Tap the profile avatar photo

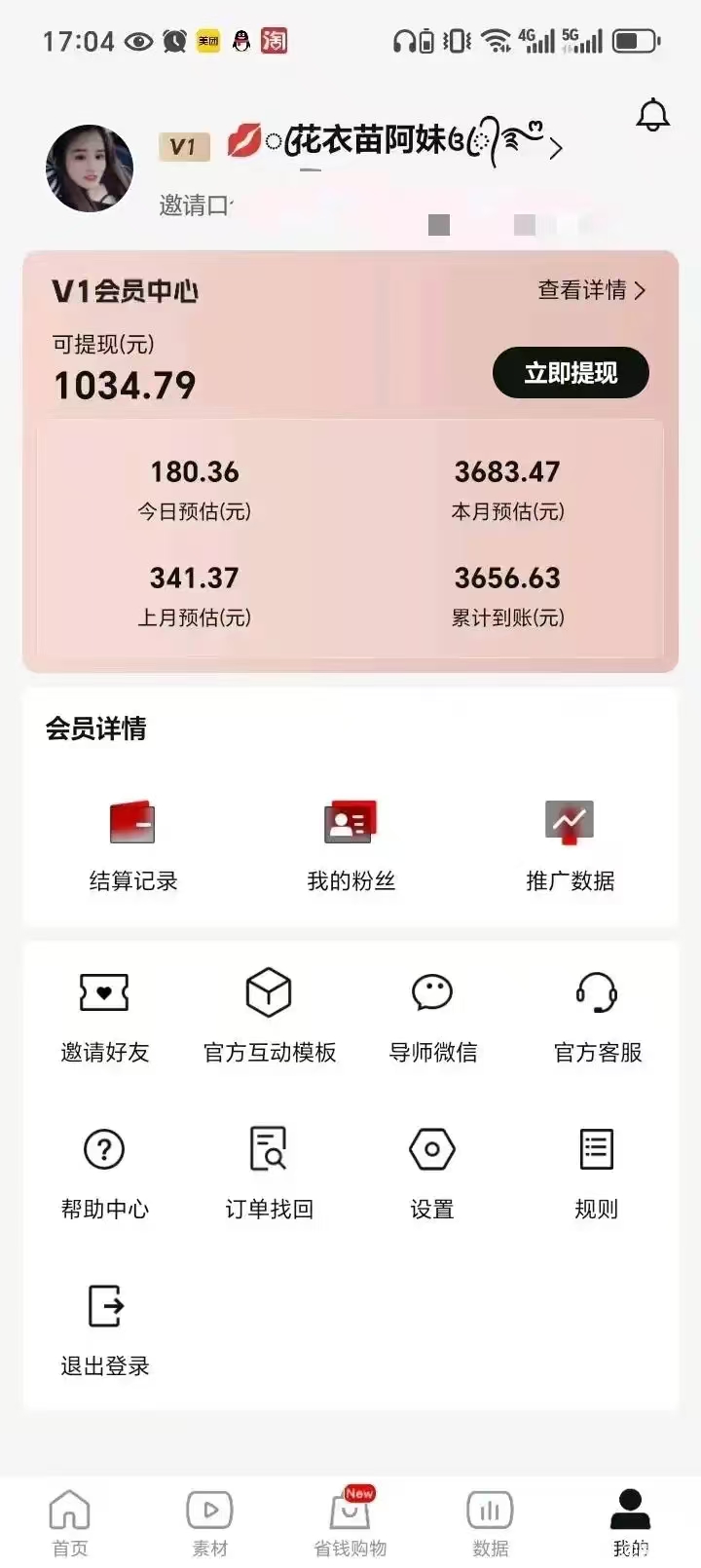click(x=90, y=168)
